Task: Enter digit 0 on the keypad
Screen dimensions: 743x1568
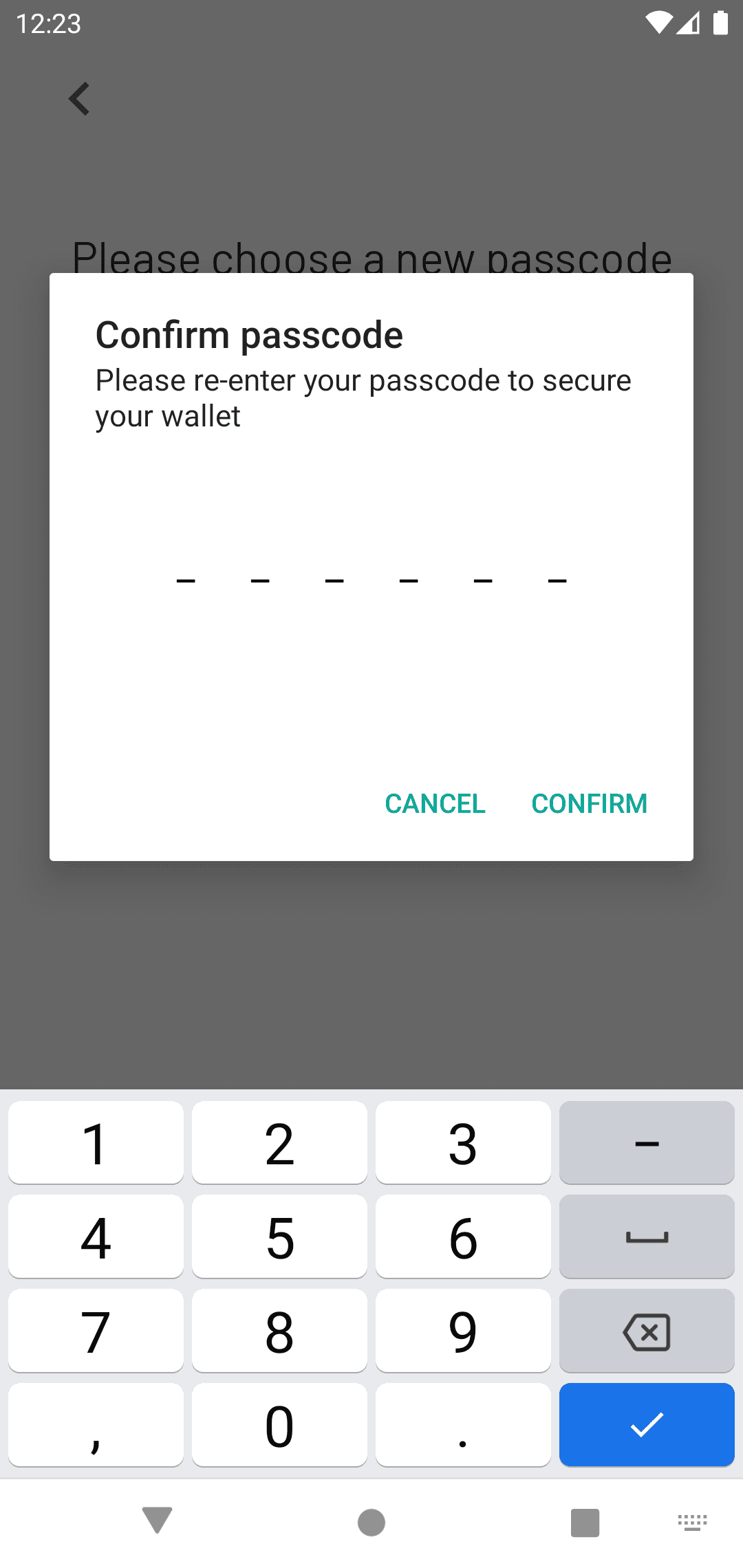Action: click(279, 1426)
